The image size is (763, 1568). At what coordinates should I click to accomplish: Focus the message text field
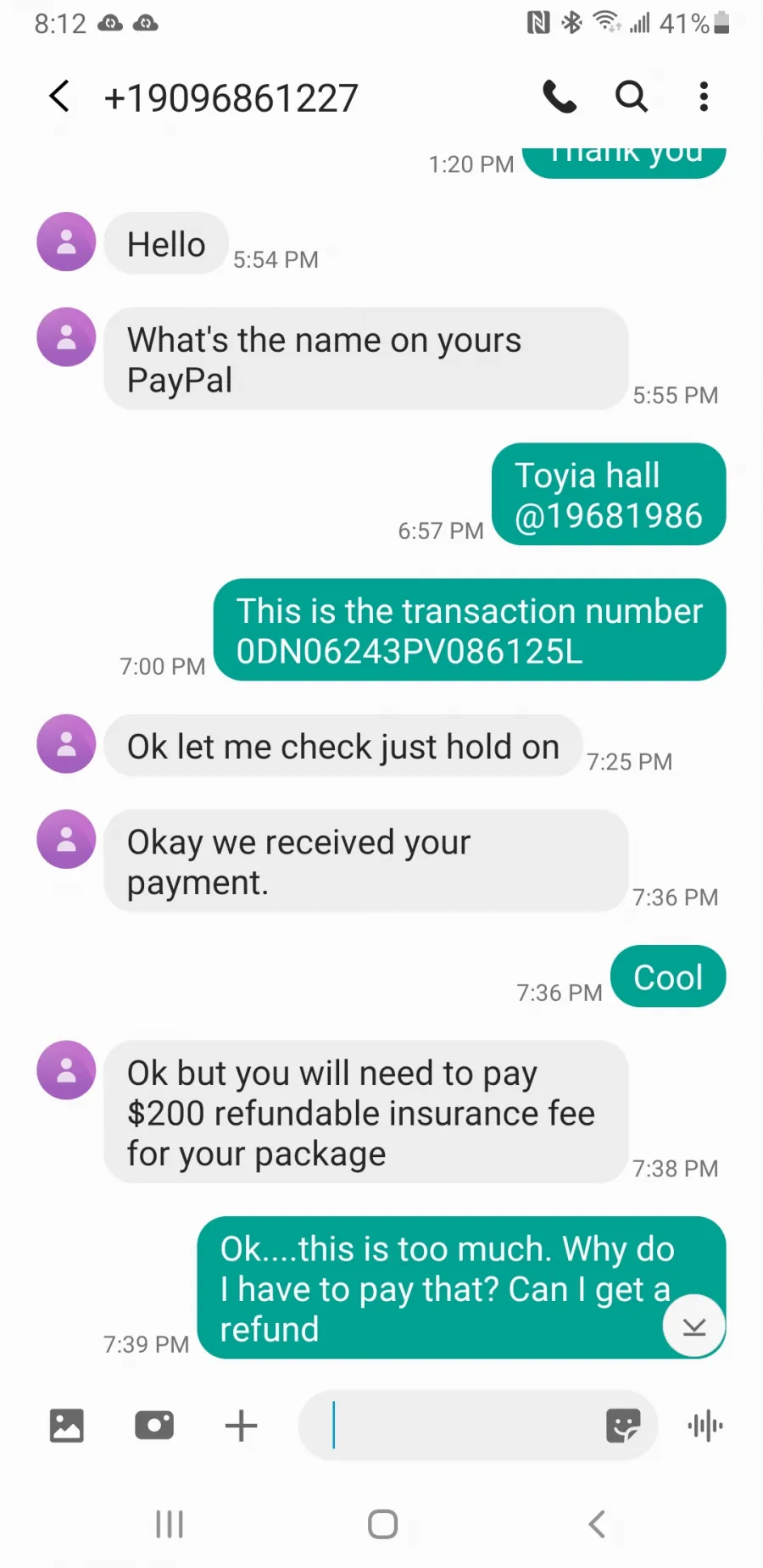(x=458, y=1426)
